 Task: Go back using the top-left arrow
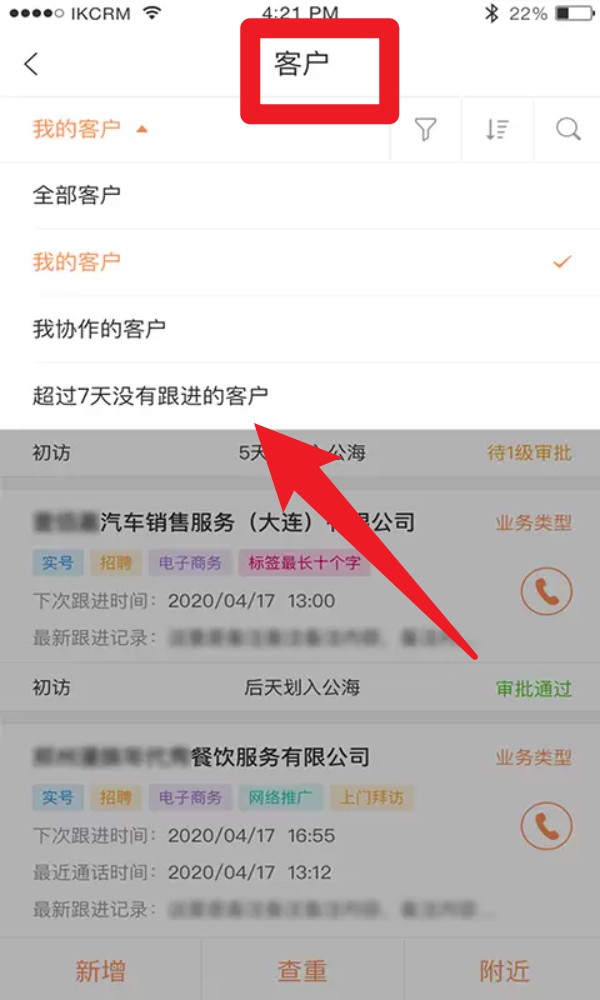[x=31, y=64]
